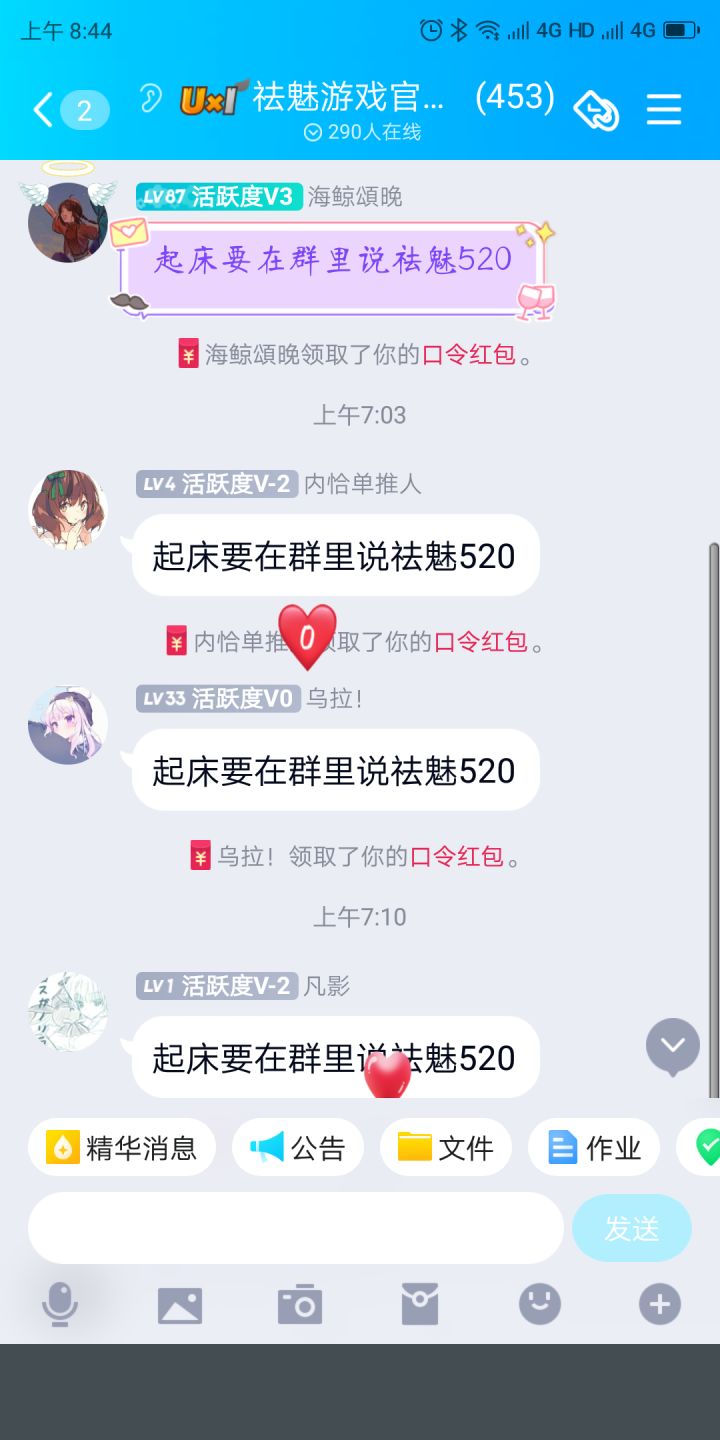View 海鲸颂晚's profile avatar
The height and width of the screenshot is (1440, 720).
pyautogui.click(x=68, y=221)
